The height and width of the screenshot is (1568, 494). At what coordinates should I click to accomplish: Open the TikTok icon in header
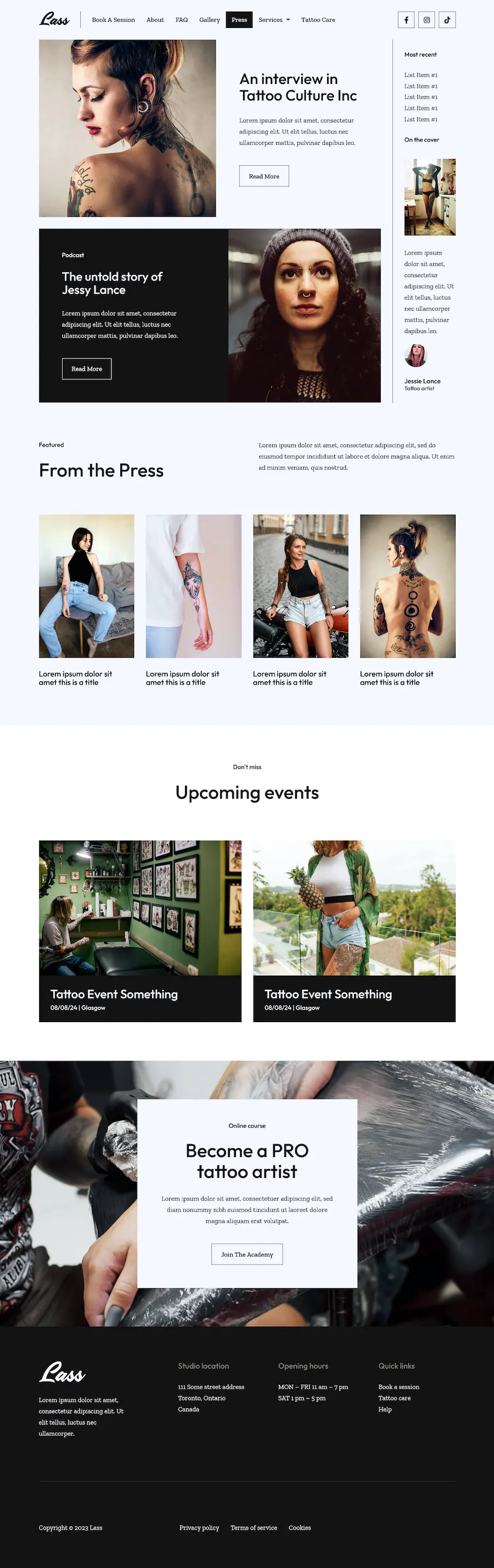click(x=447, y=20)
